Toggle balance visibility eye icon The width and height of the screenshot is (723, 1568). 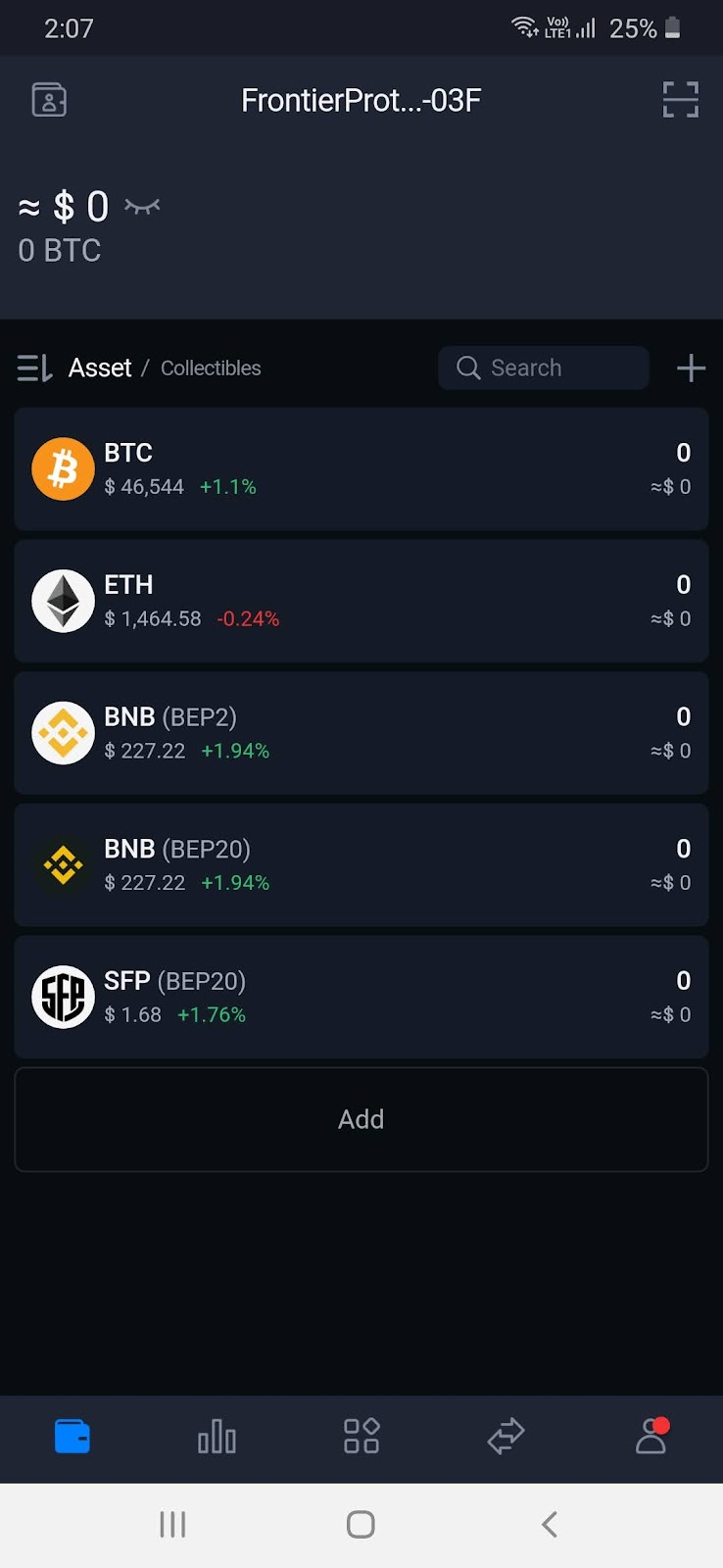click(142, 206)
